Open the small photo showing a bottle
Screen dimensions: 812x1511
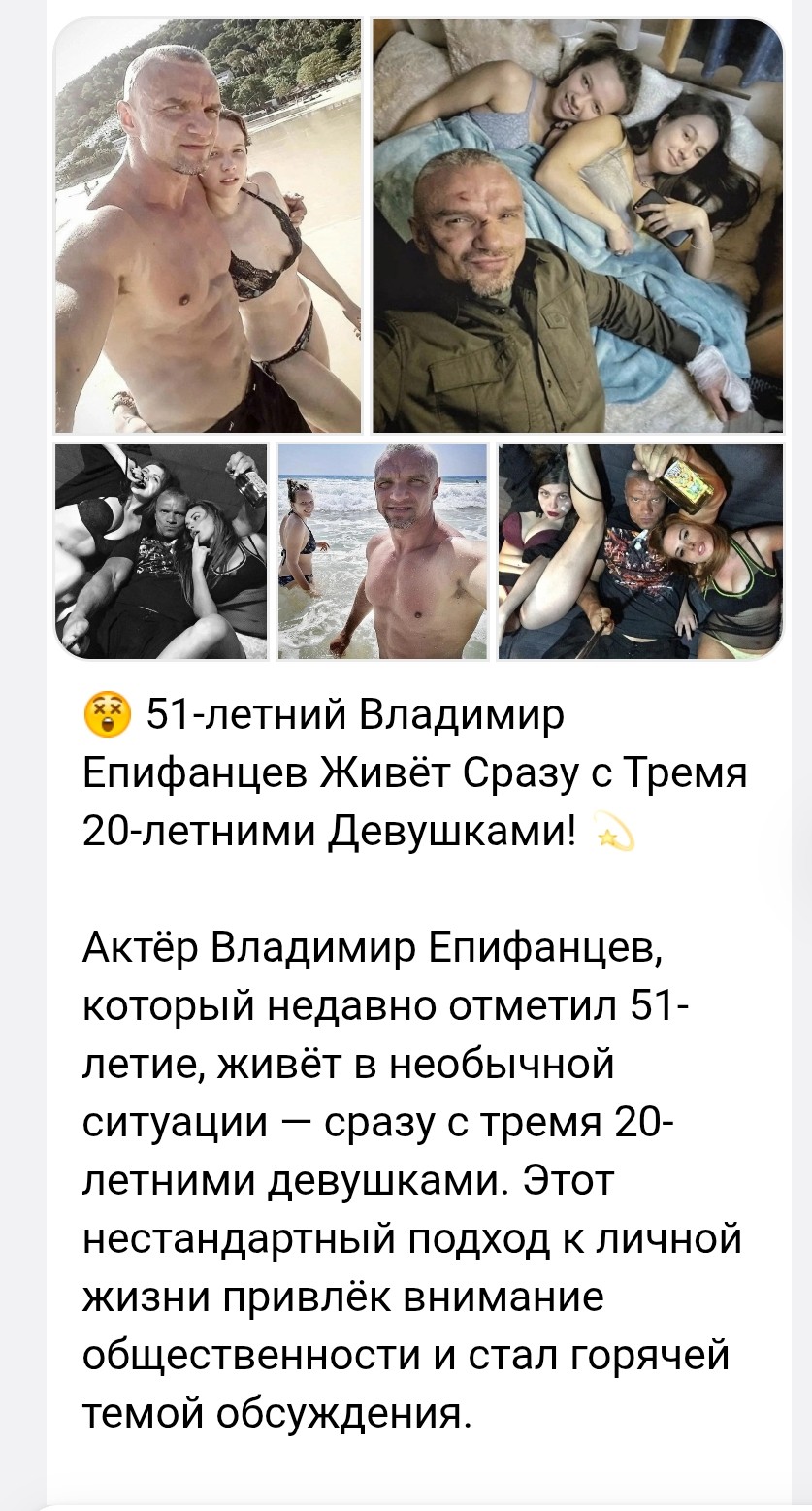point(640,551)
